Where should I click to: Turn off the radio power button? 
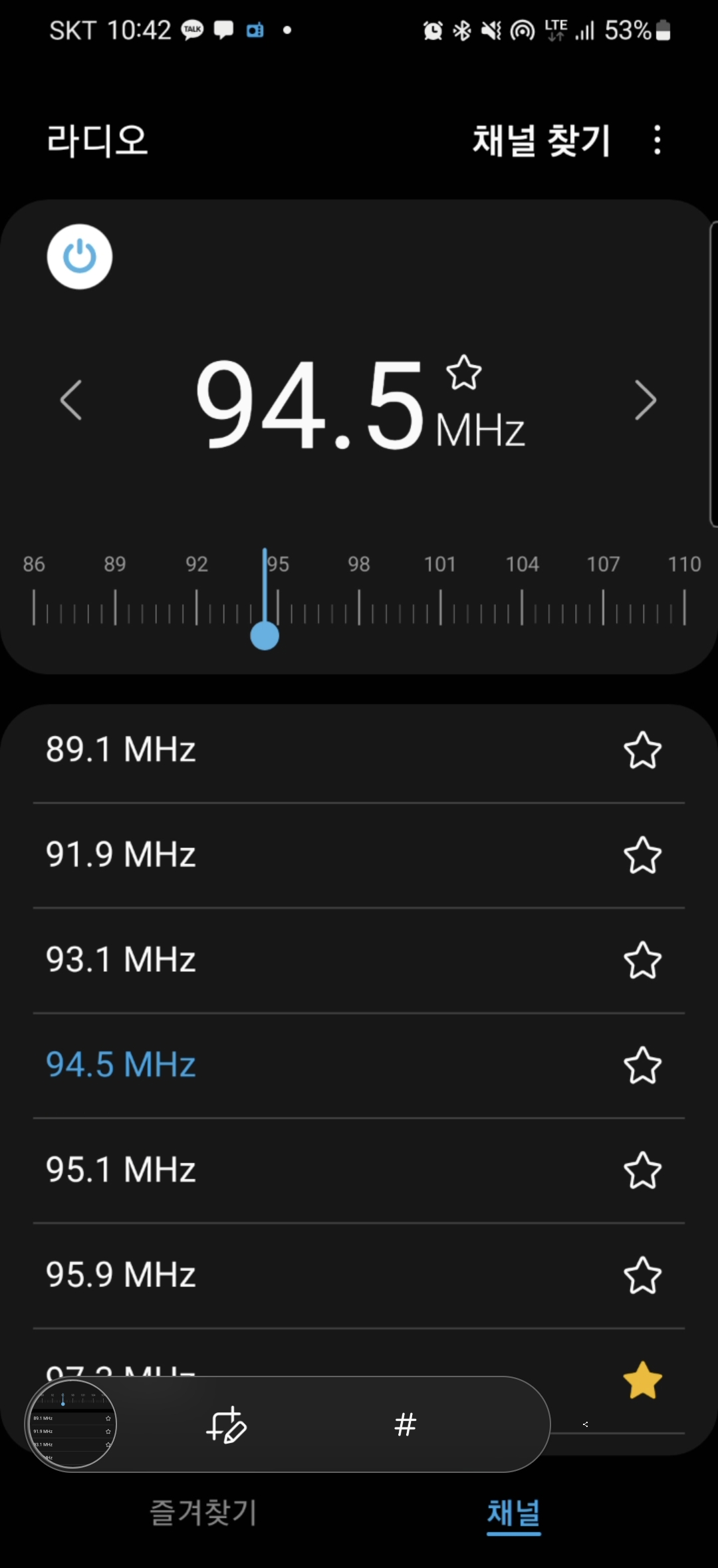tap(80, 257)
